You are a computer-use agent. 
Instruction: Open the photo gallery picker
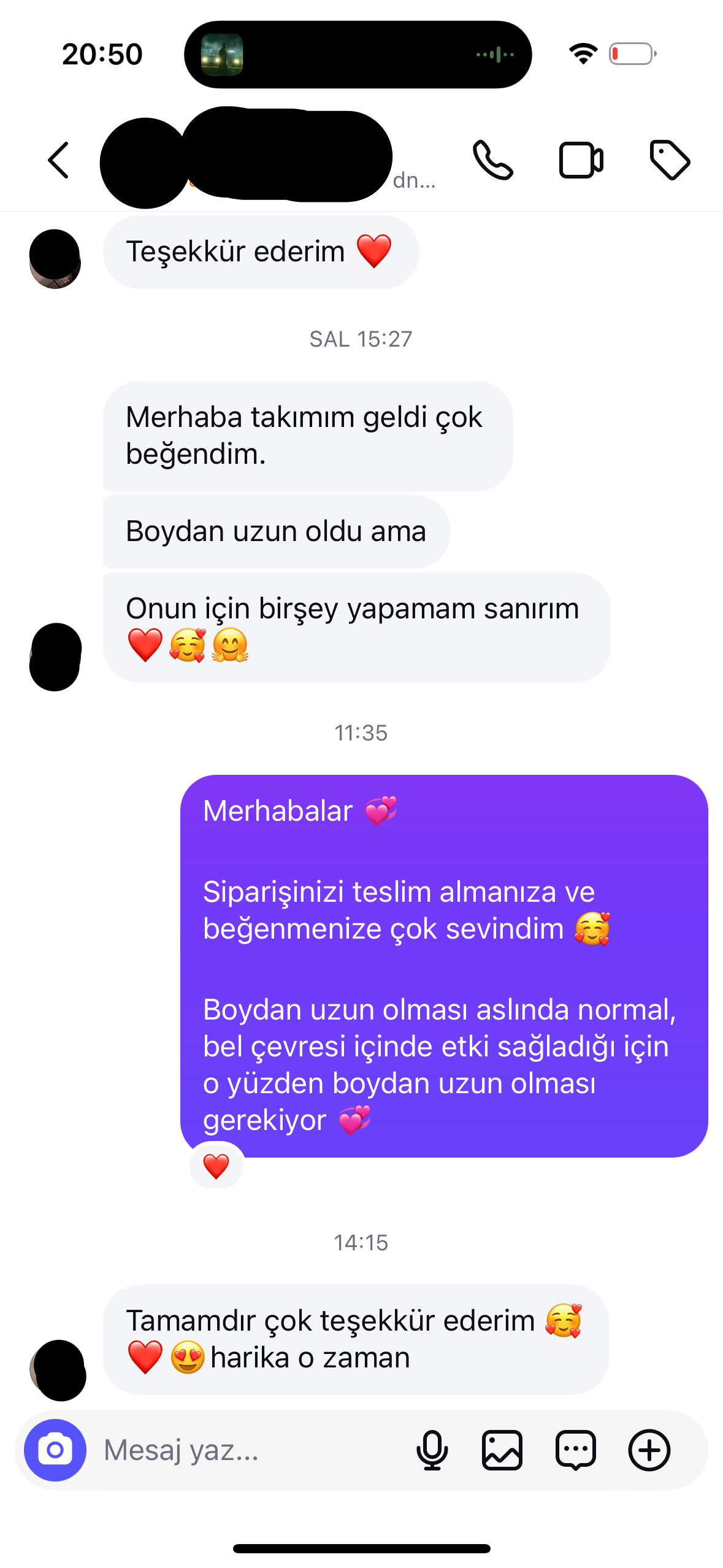(x=502, y=1450)
